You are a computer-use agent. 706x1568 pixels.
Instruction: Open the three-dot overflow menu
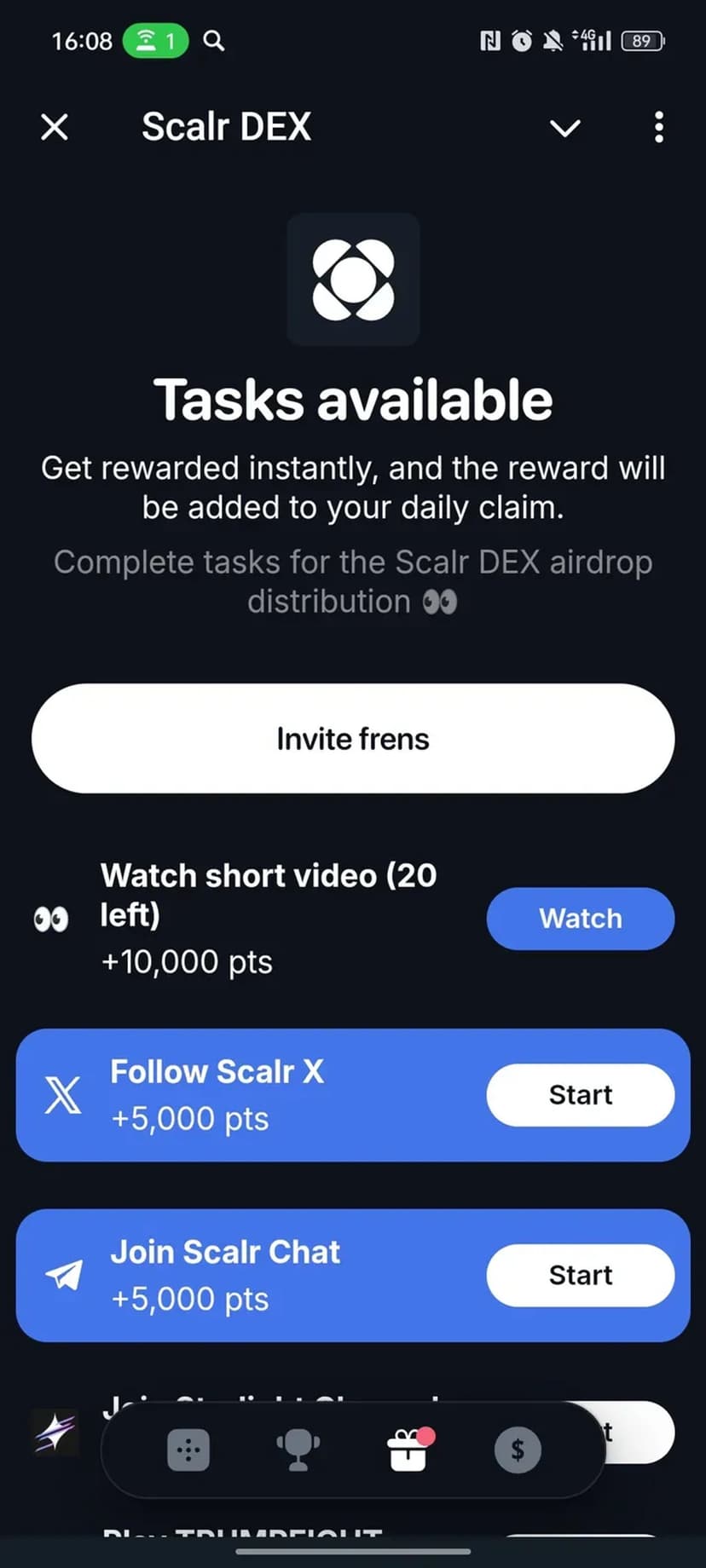pyautogui.click(x=658, y=128)
